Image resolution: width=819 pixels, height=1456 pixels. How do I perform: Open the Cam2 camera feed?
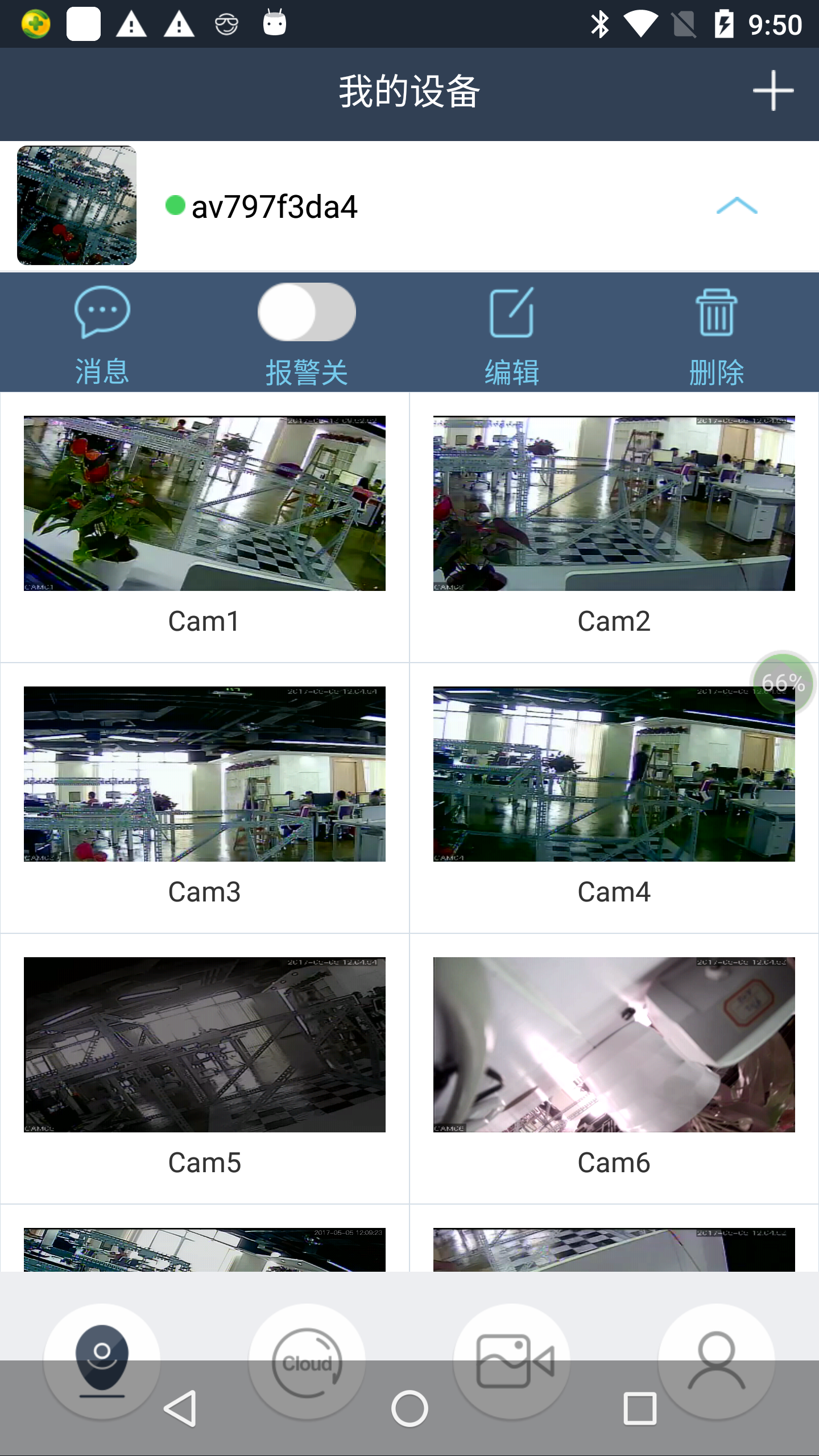click(614, 504)
